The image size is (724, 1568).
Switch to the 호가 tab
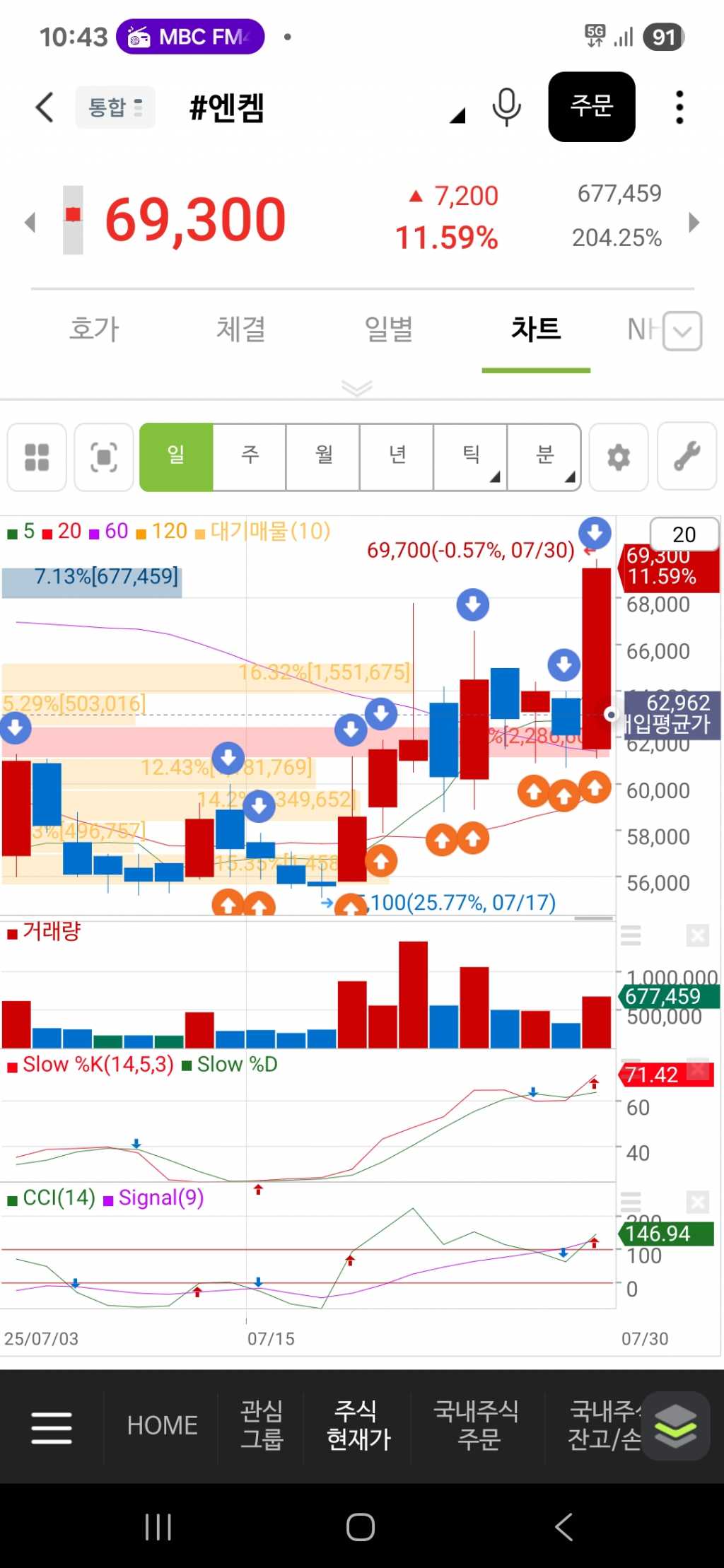(94, 329)
